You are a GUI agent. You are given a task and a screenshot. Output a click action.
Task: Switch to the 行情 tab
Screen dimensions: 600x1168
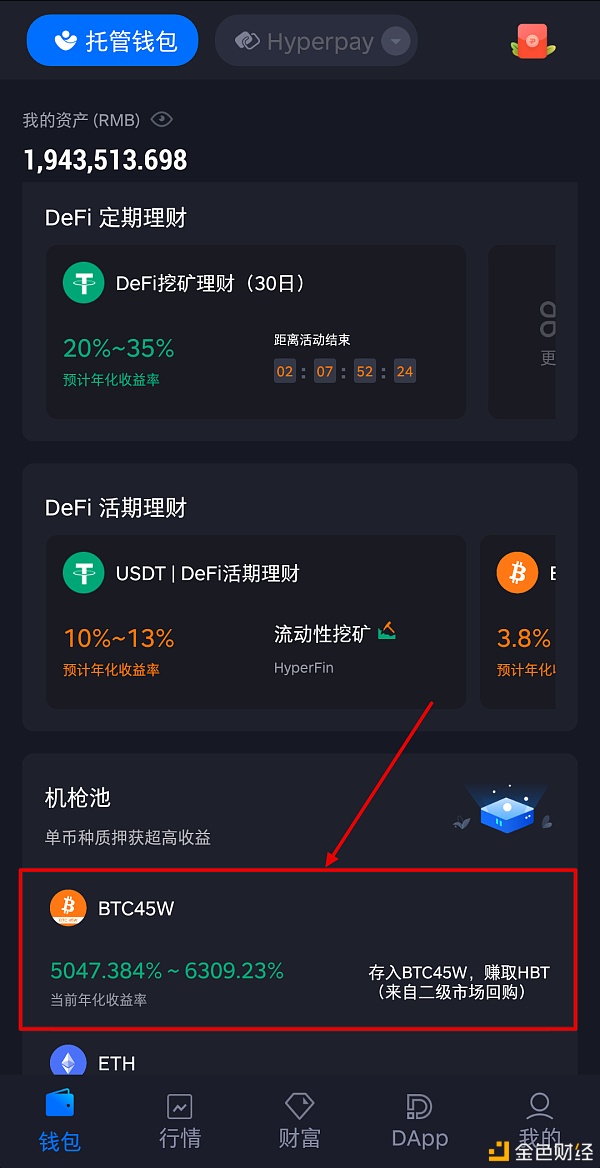(x=180, y=1120)
